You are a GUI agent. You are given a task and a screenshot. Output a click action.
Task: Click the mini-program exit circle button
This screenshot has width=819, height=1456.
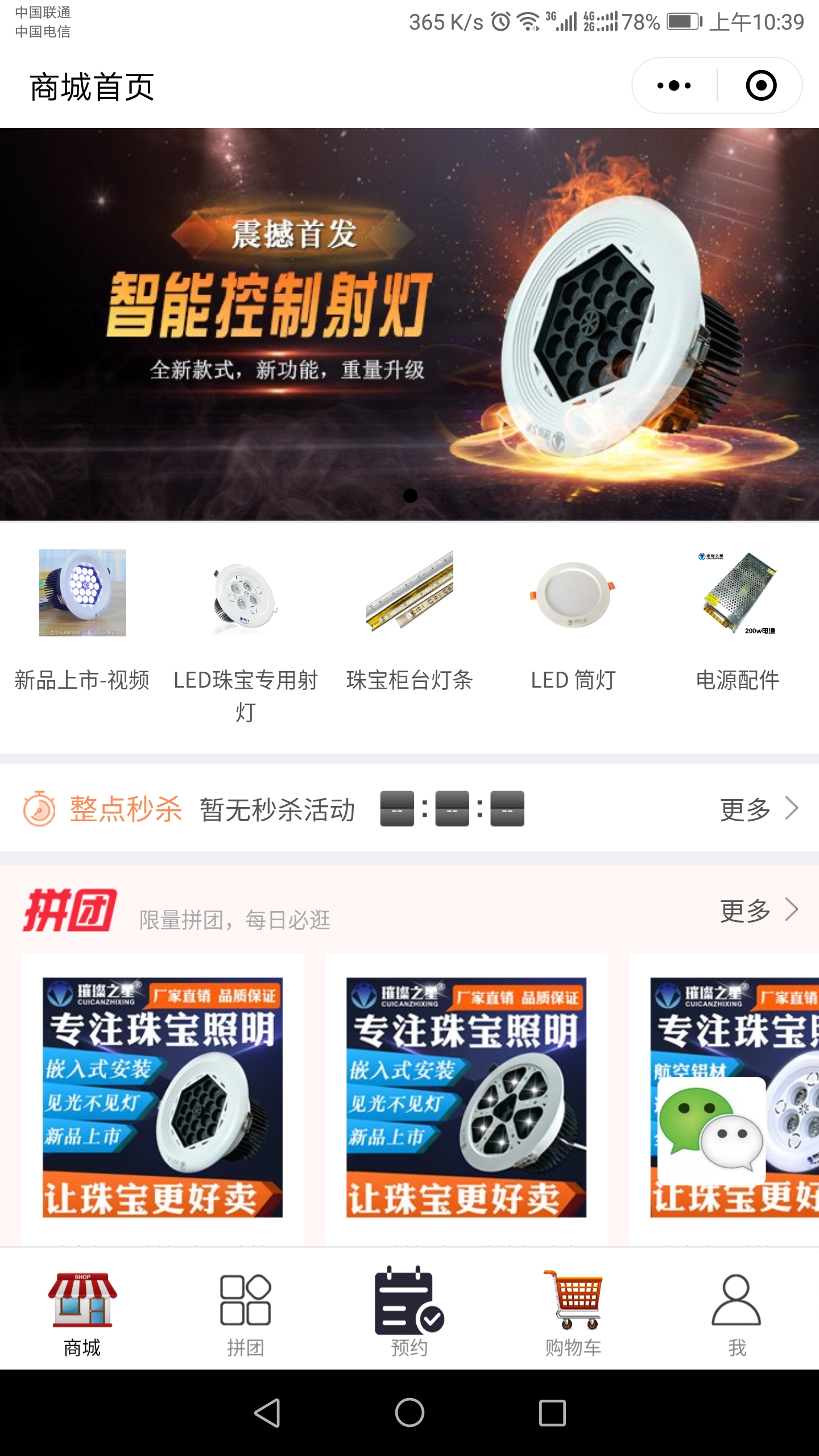pyautogui.click(x=761, y=86)
